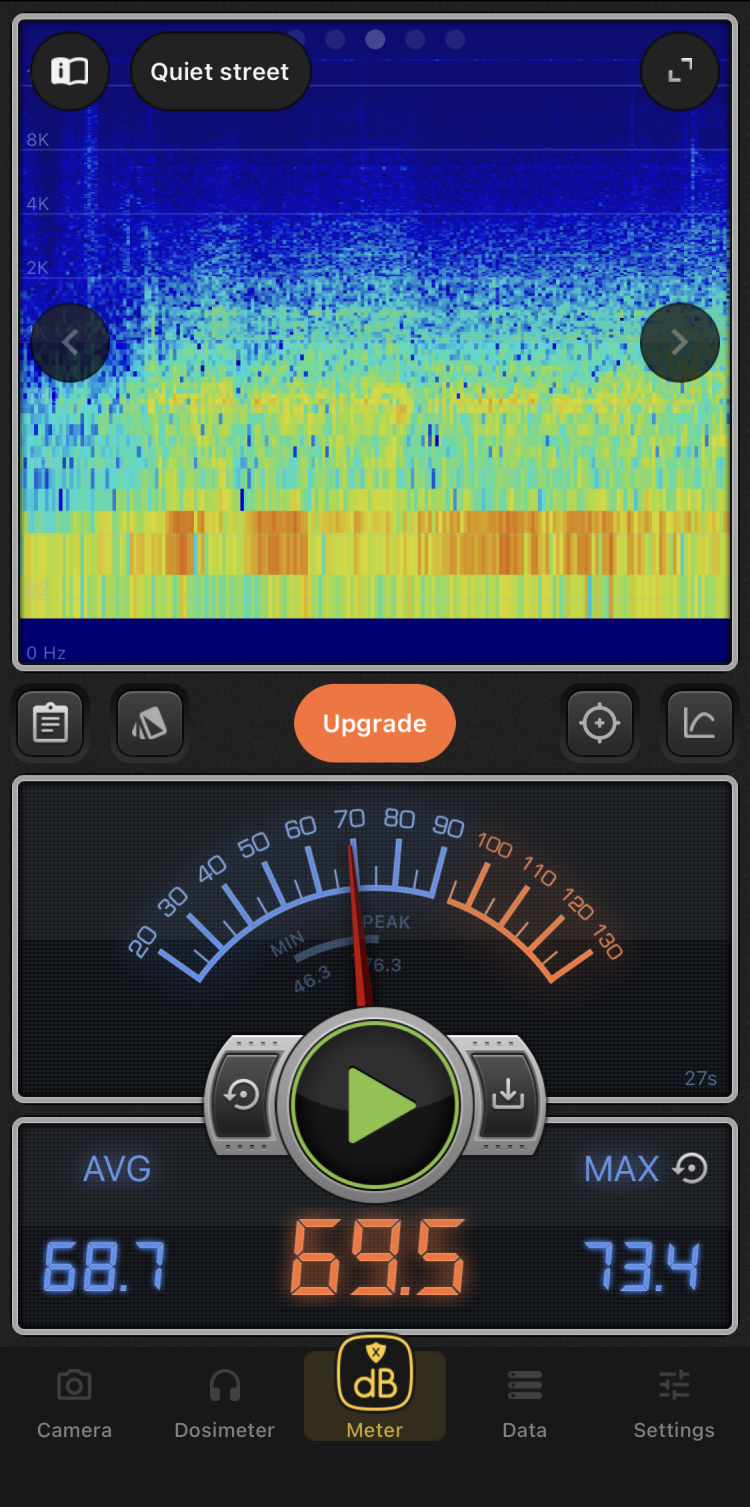Viewport: 750px width, 1507px height.
Task: Tap the Upgrade button
Action: click(x=375, y=723)
